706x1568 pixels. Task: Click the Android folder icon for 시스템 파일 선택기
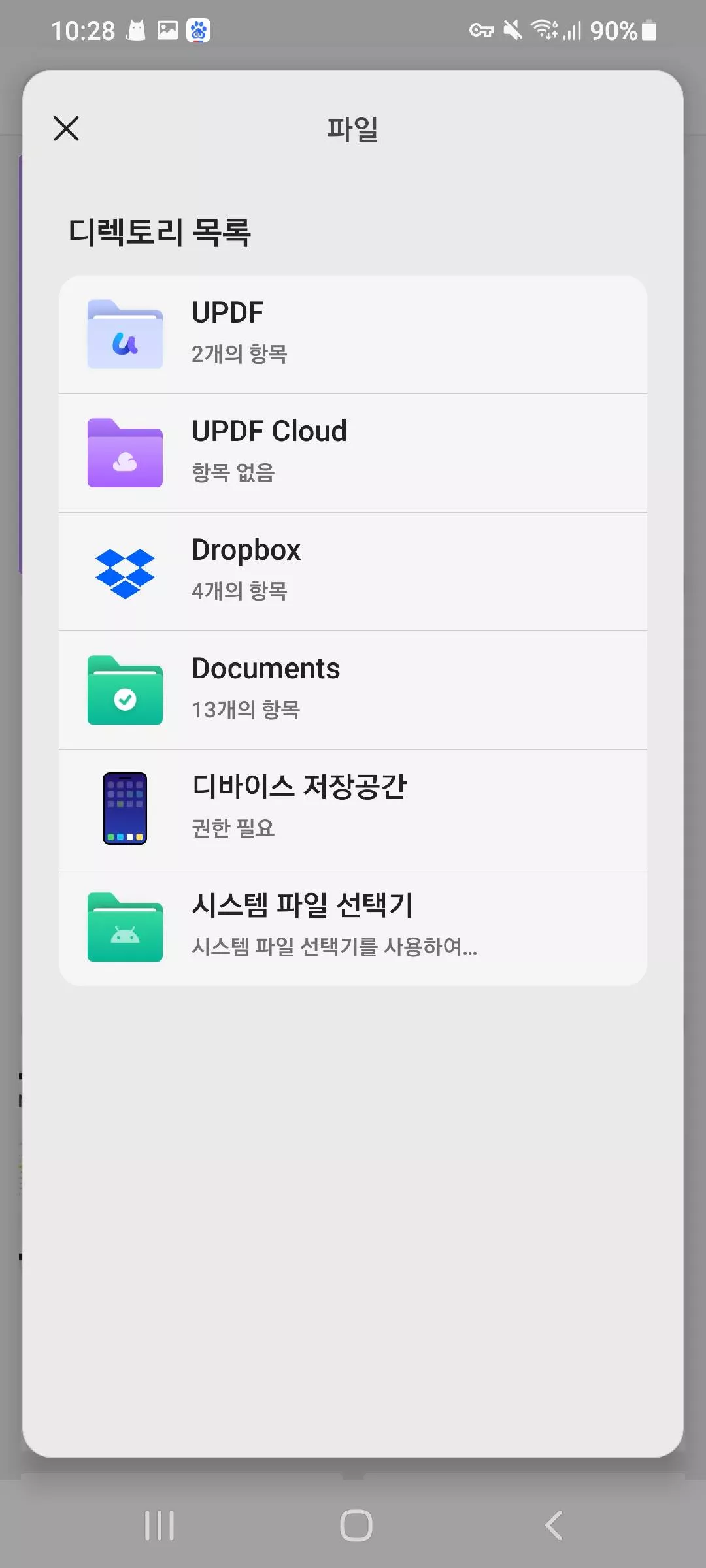(125, 928)
